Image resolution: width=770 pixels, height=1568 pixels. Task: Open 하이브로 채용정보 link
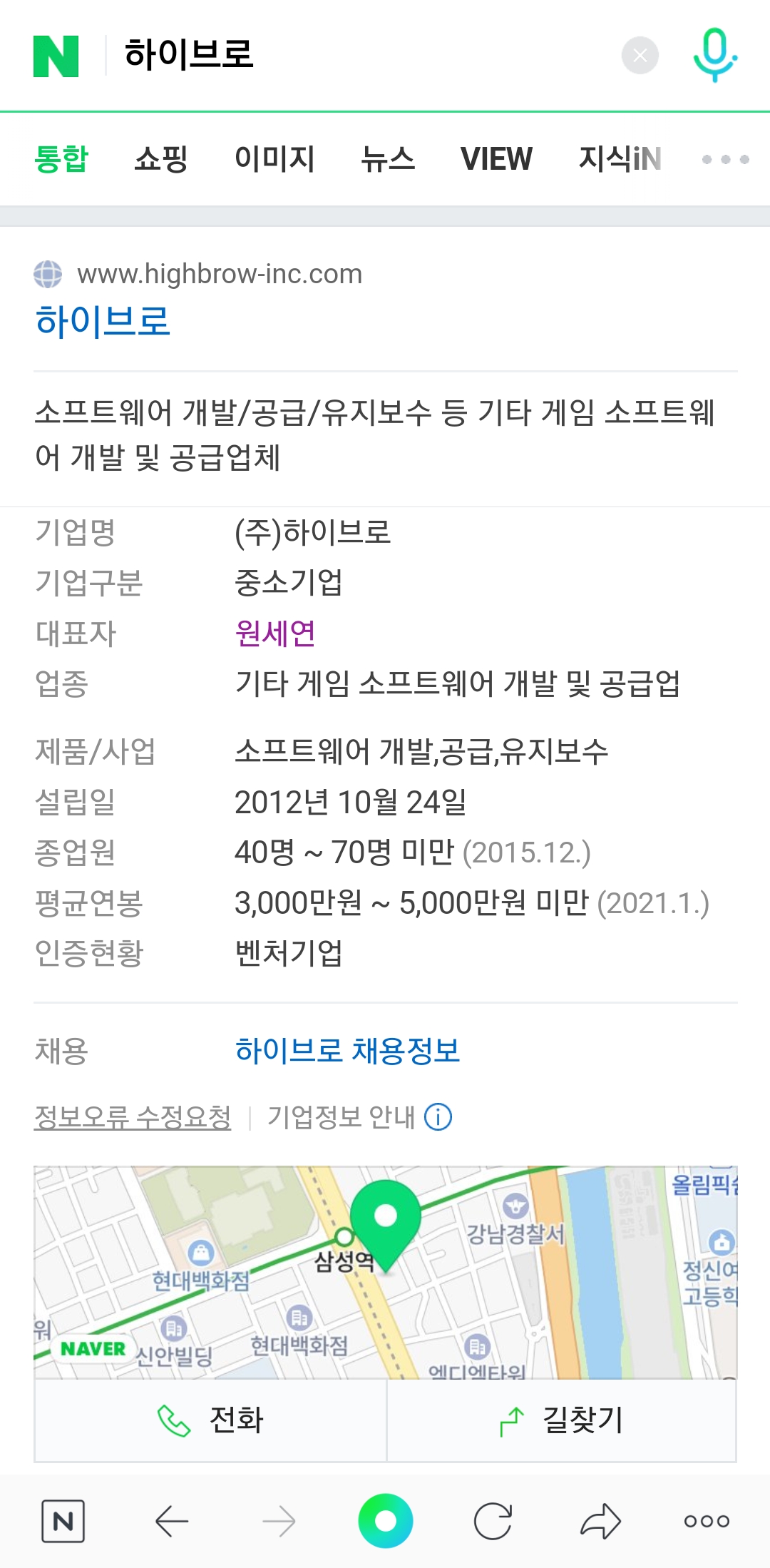(347, 1050)
